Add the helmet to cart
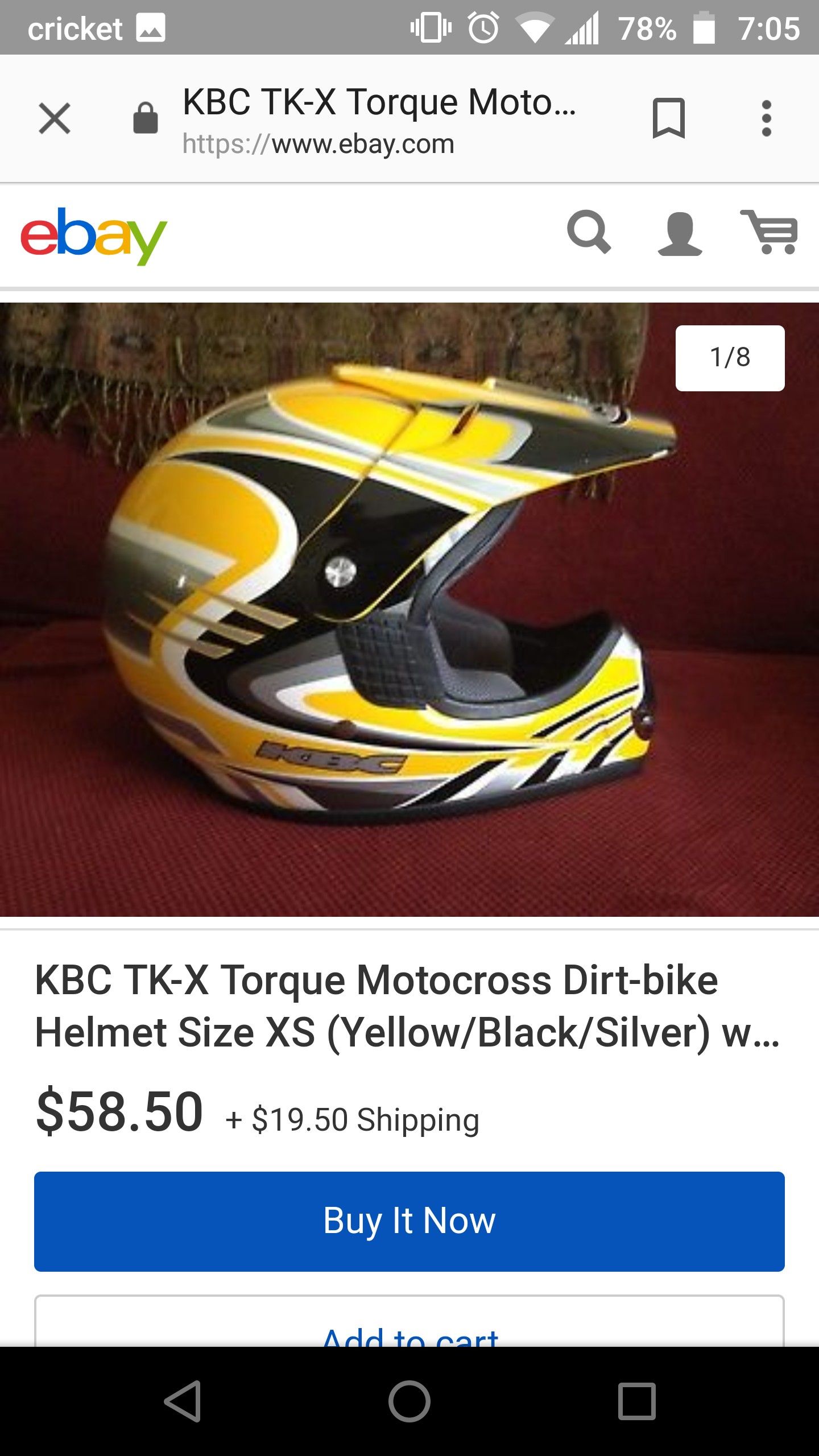 point(409,1322)
